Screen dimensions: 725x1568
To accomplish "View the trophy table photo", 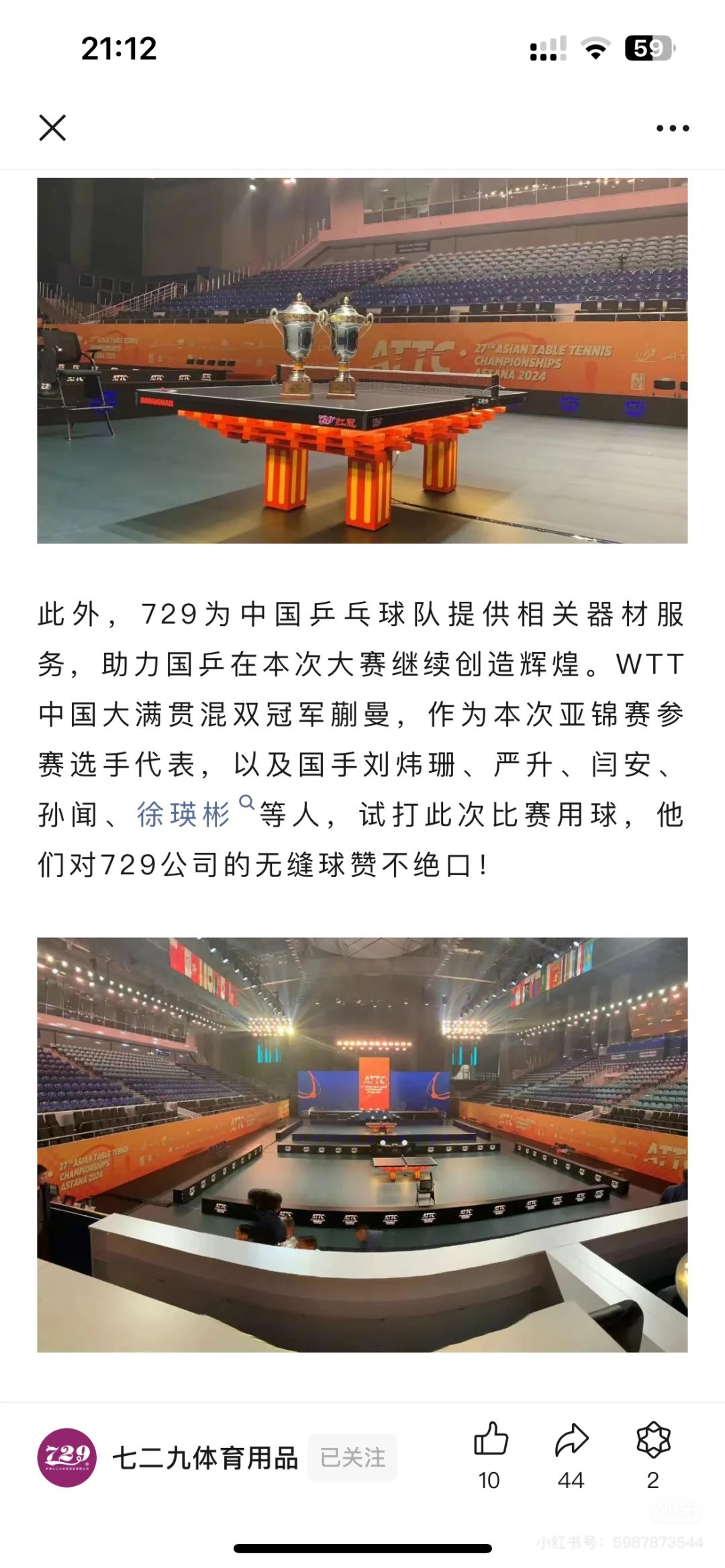I will [362, 360].
